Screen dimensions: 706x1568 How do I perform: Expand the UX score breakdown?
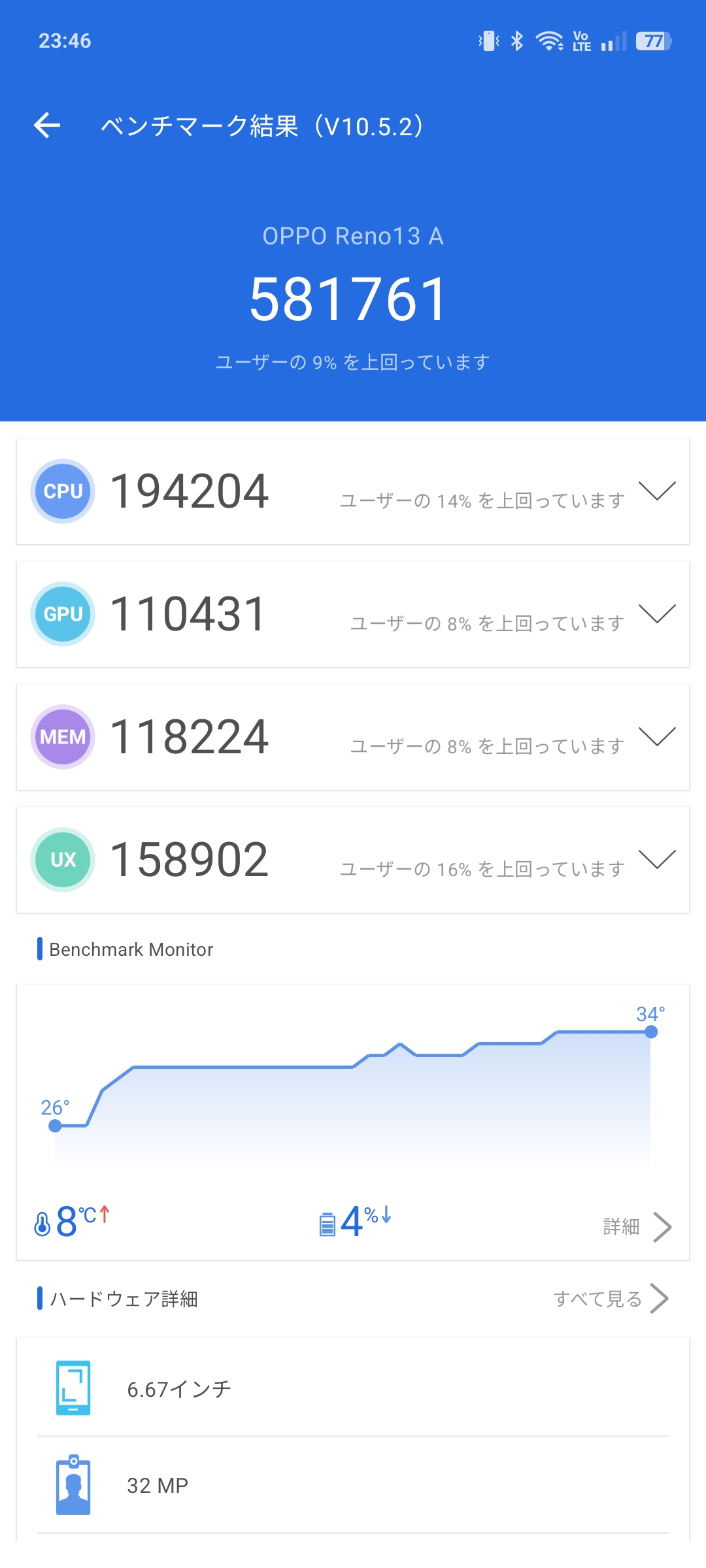tap(656, 860)
